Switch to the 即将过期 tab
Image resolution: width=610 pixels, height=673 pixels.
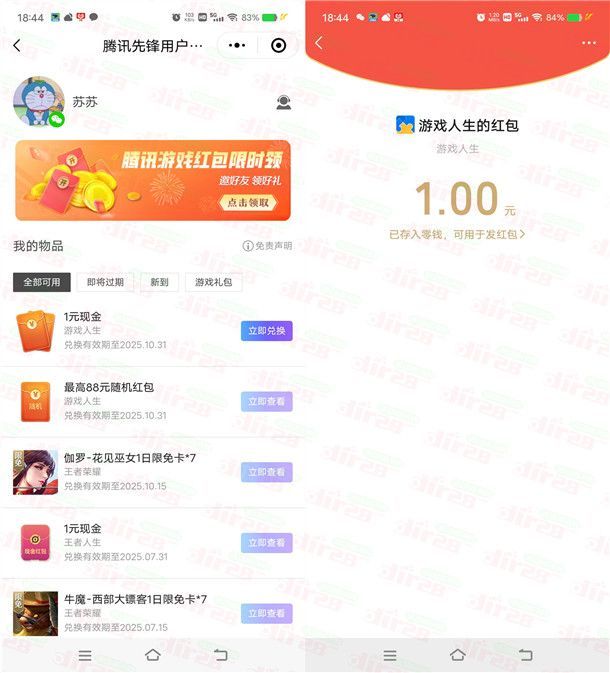(106, 282)
